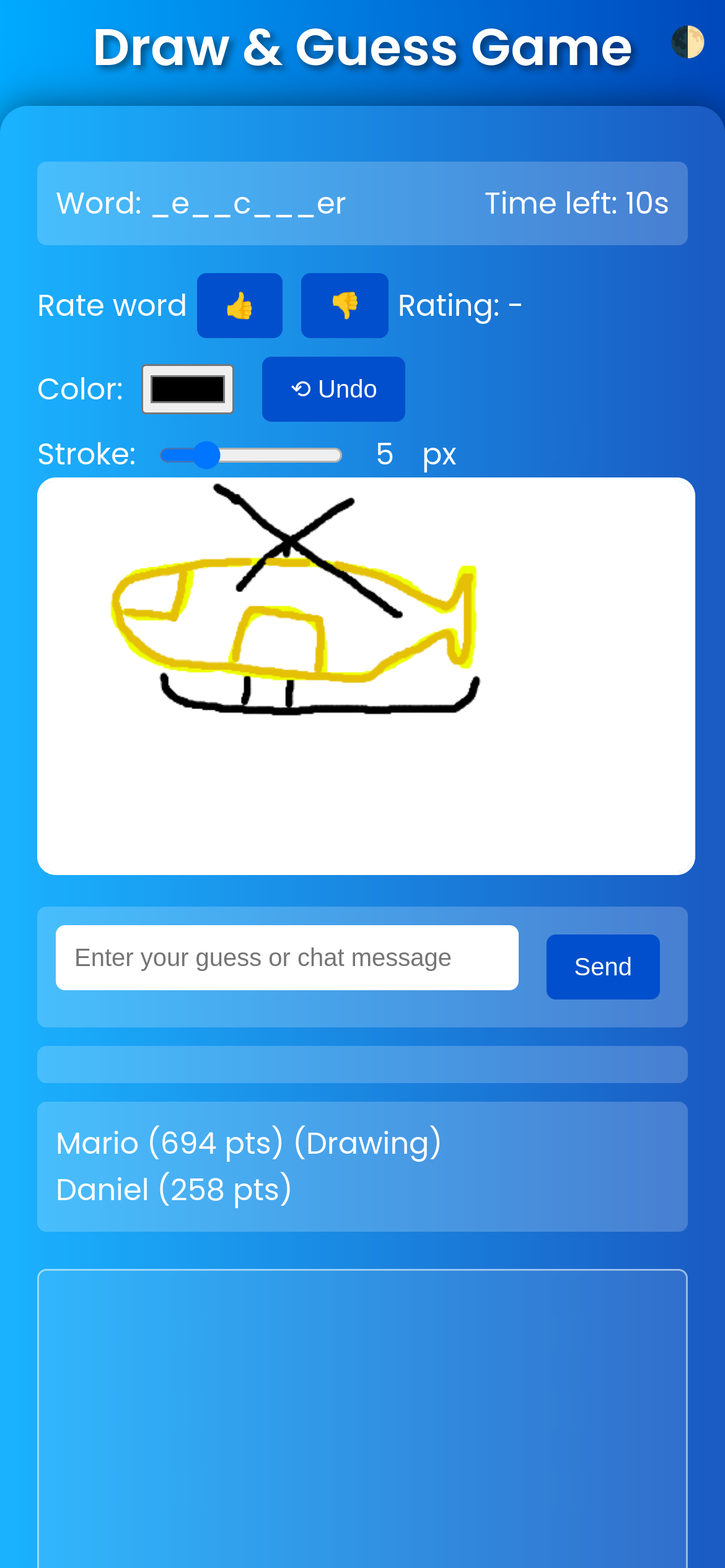Click the thumbs down rating icon
Viewport: 725px width, 1568px height.
[x=344, y=305]
